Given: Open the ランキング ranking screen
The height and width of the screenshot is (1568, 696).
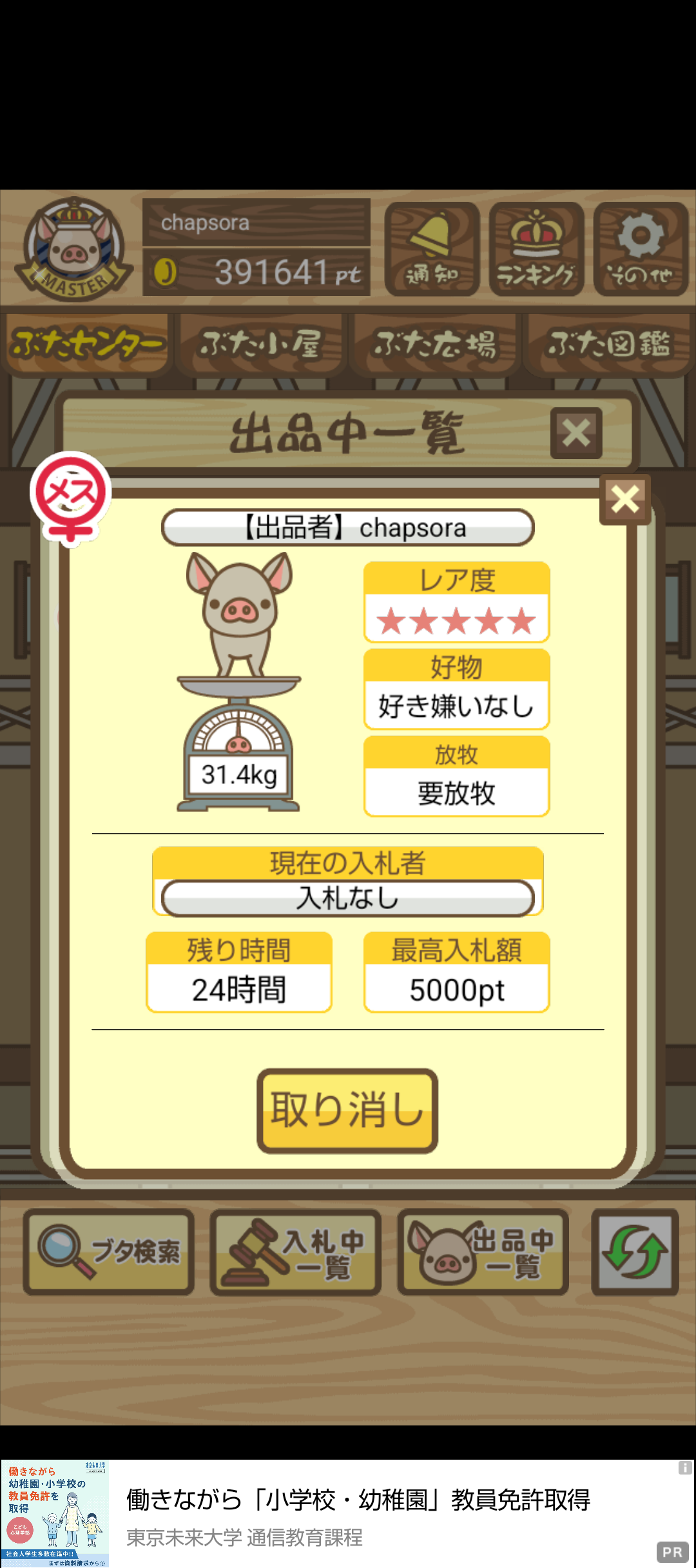Looking at the screenshot, I should [x=536, y=249].
